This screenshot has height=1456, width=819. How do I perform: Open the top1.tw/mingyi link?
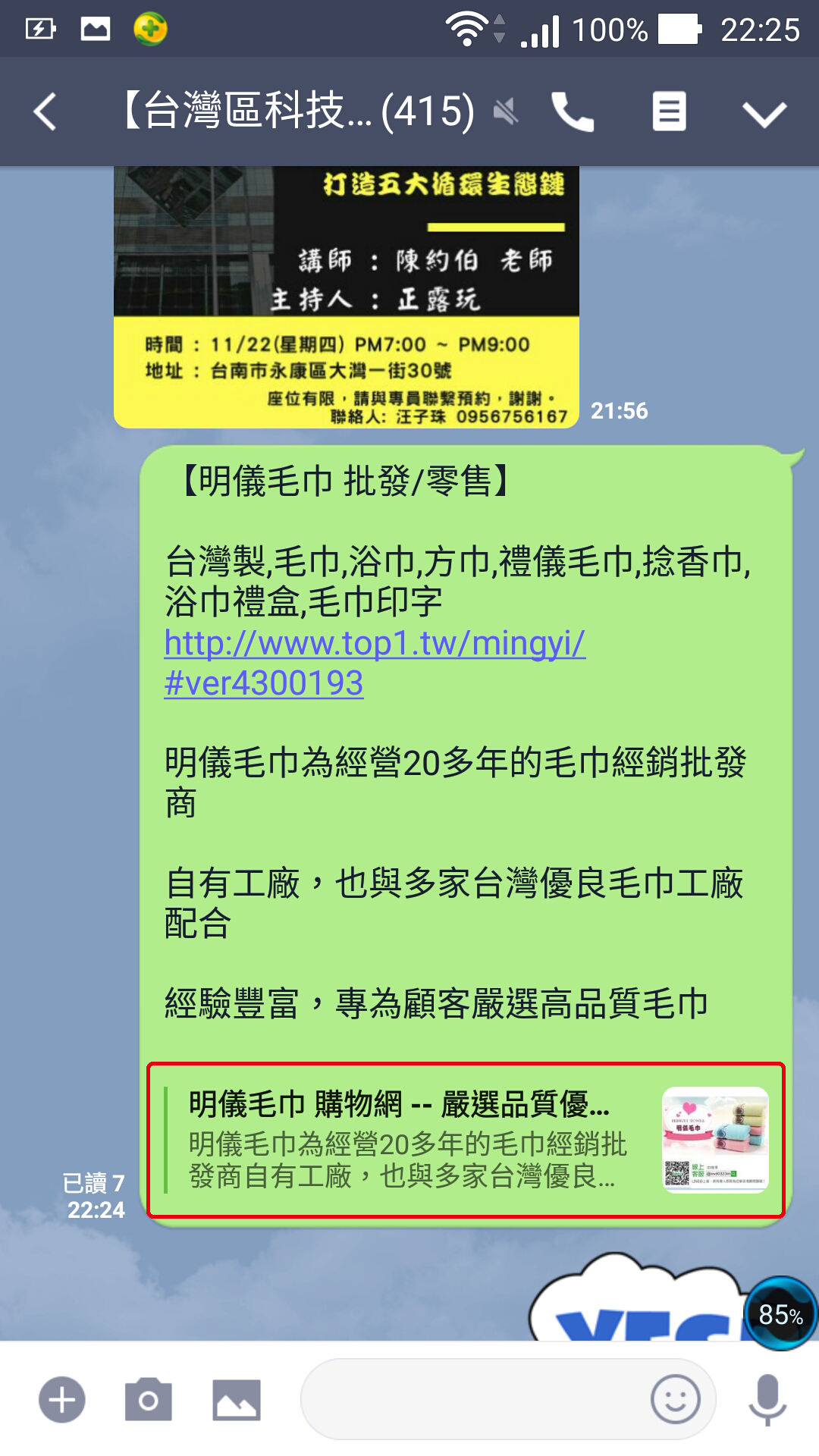[x=375, y=645]
